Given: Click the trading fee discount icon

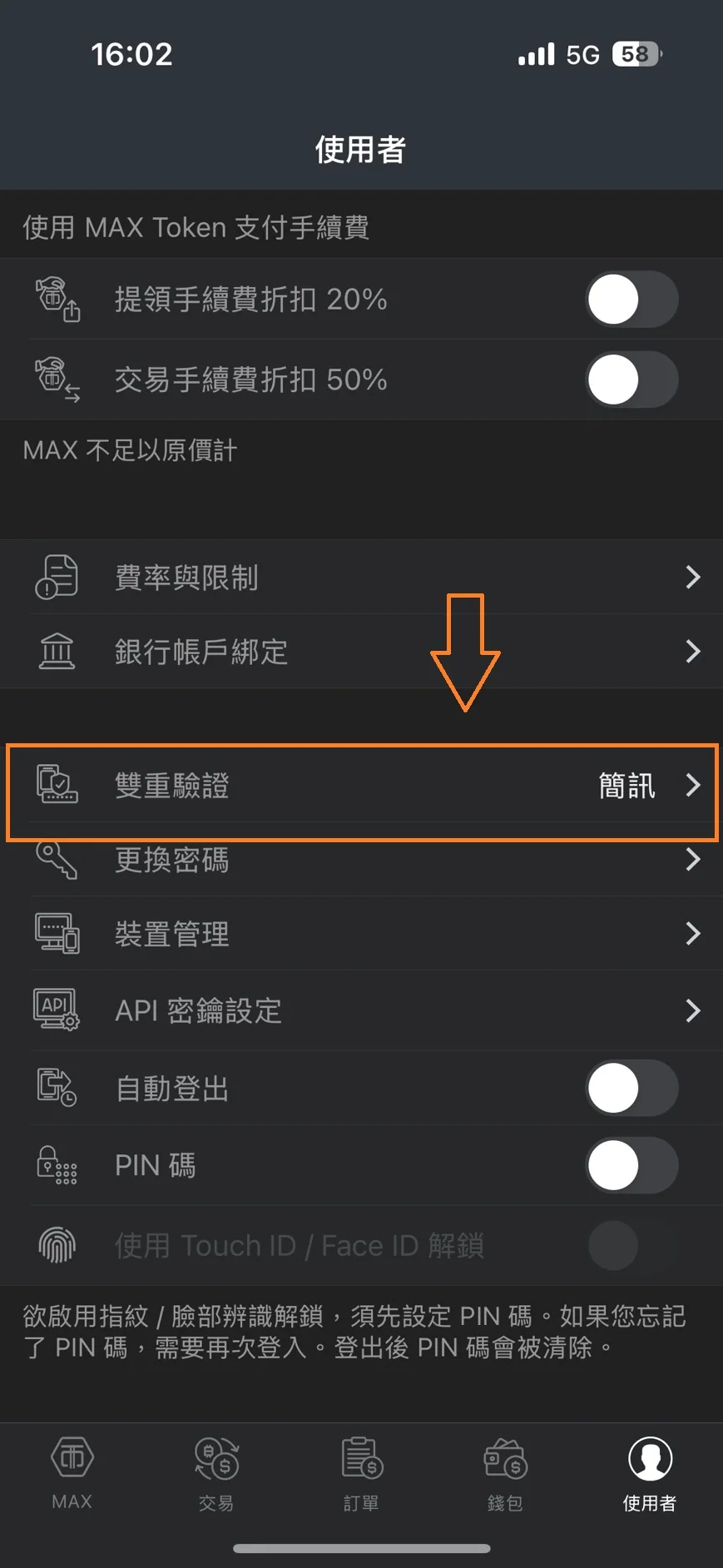Looking at the screenshot, I should point(56,379).
